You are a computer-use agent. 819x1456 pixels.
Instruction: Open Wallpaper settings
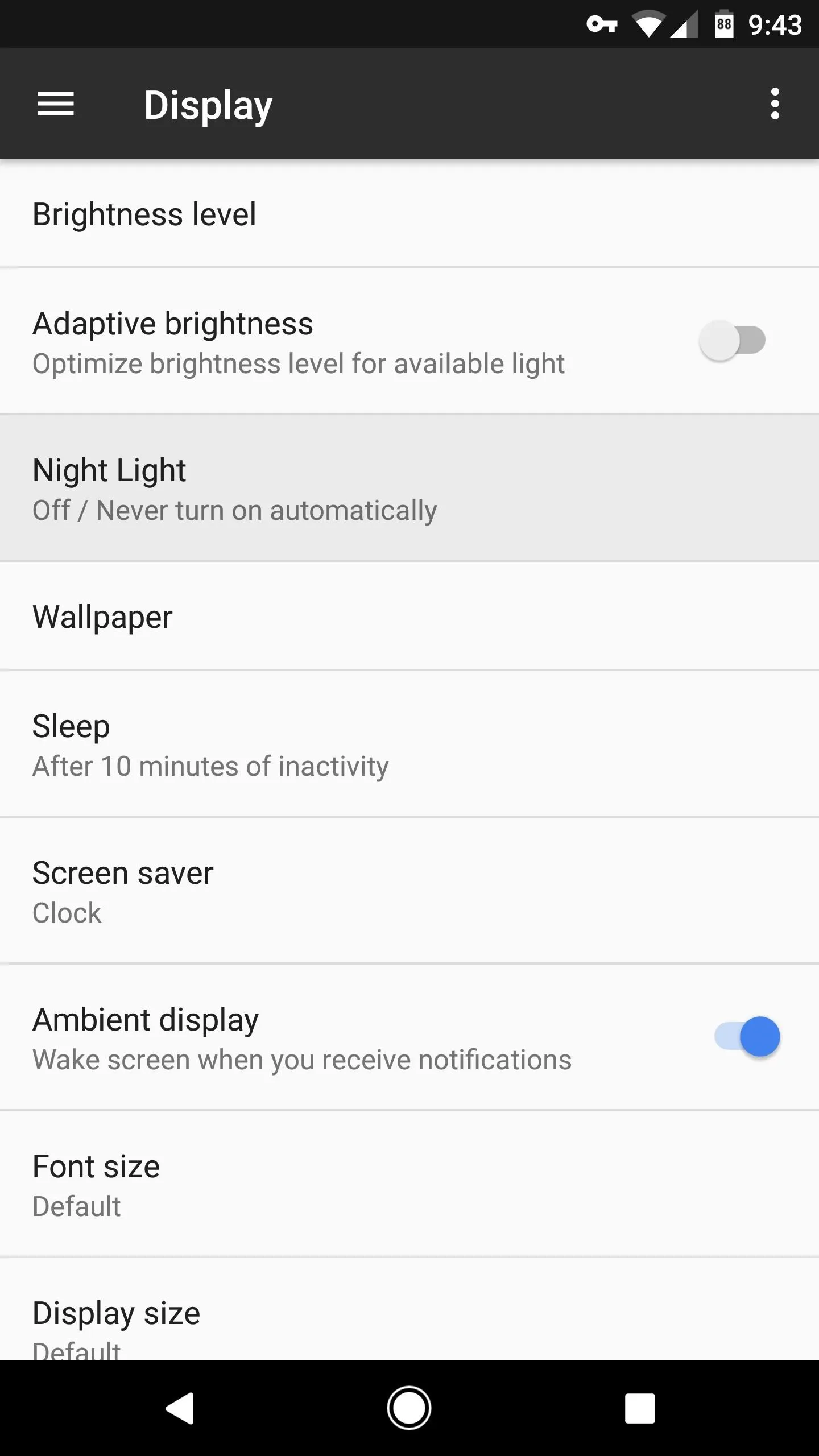[409, 617]
